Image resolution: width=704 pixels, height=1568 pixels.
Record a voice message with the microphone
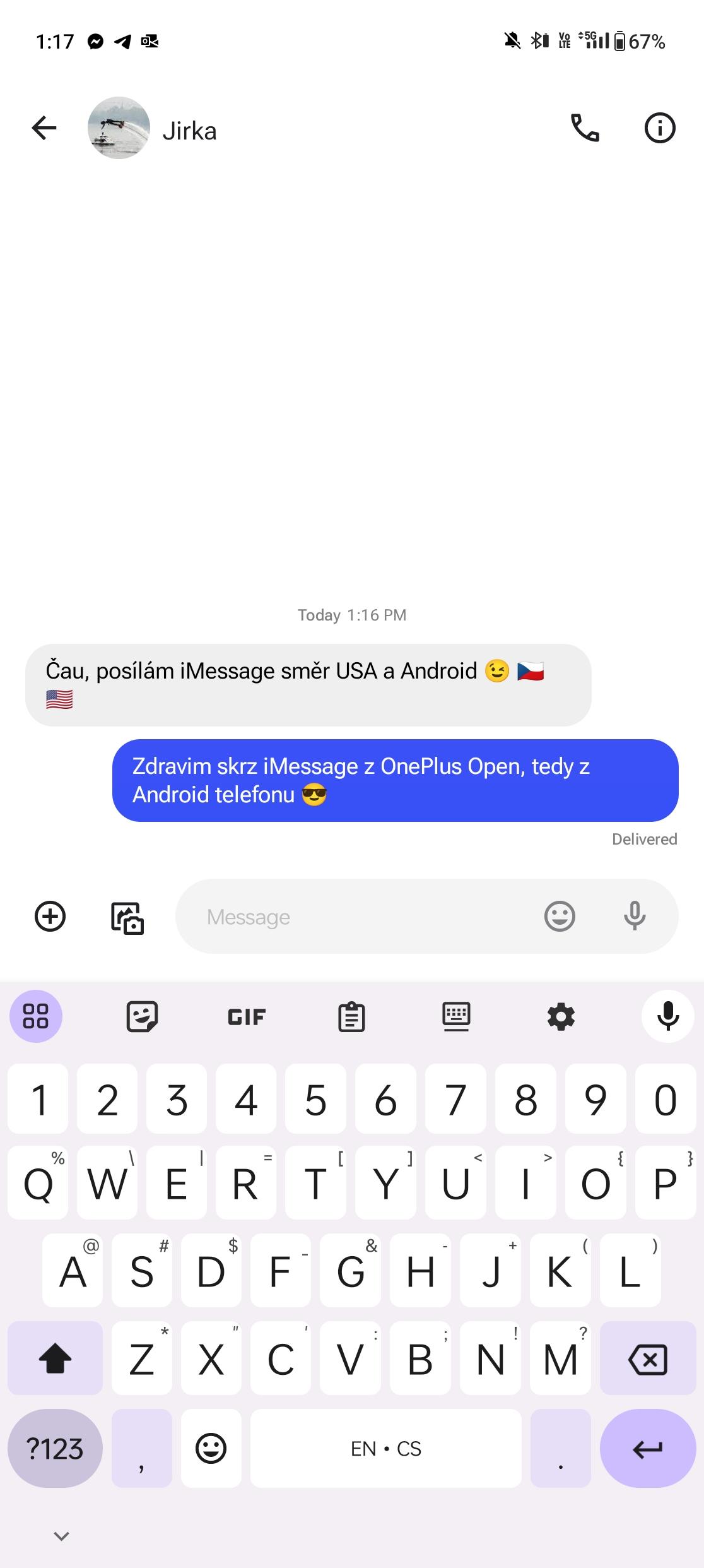click(x=634, y=916)
